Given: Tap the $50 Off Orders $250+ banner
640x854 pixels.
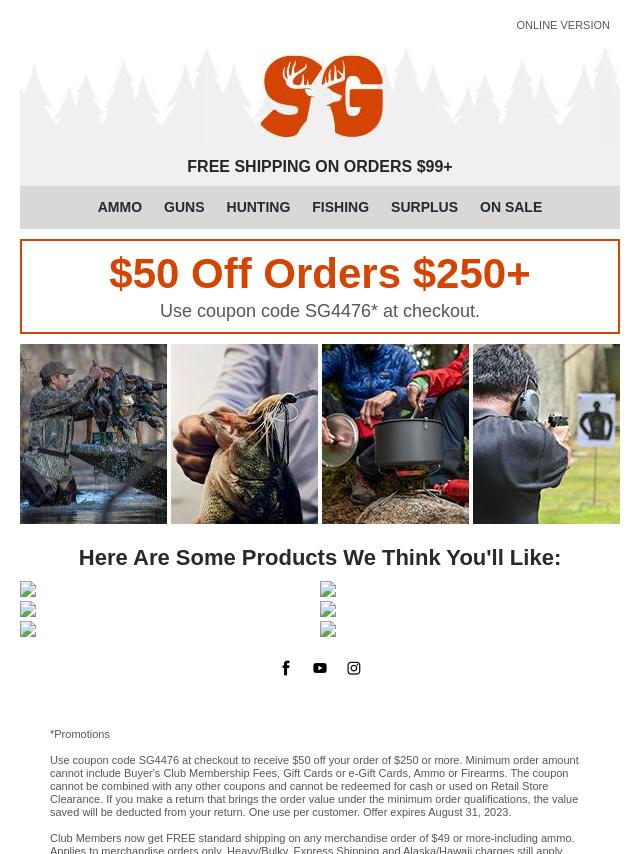Looking at the screenshot, I should click(320, 286).
